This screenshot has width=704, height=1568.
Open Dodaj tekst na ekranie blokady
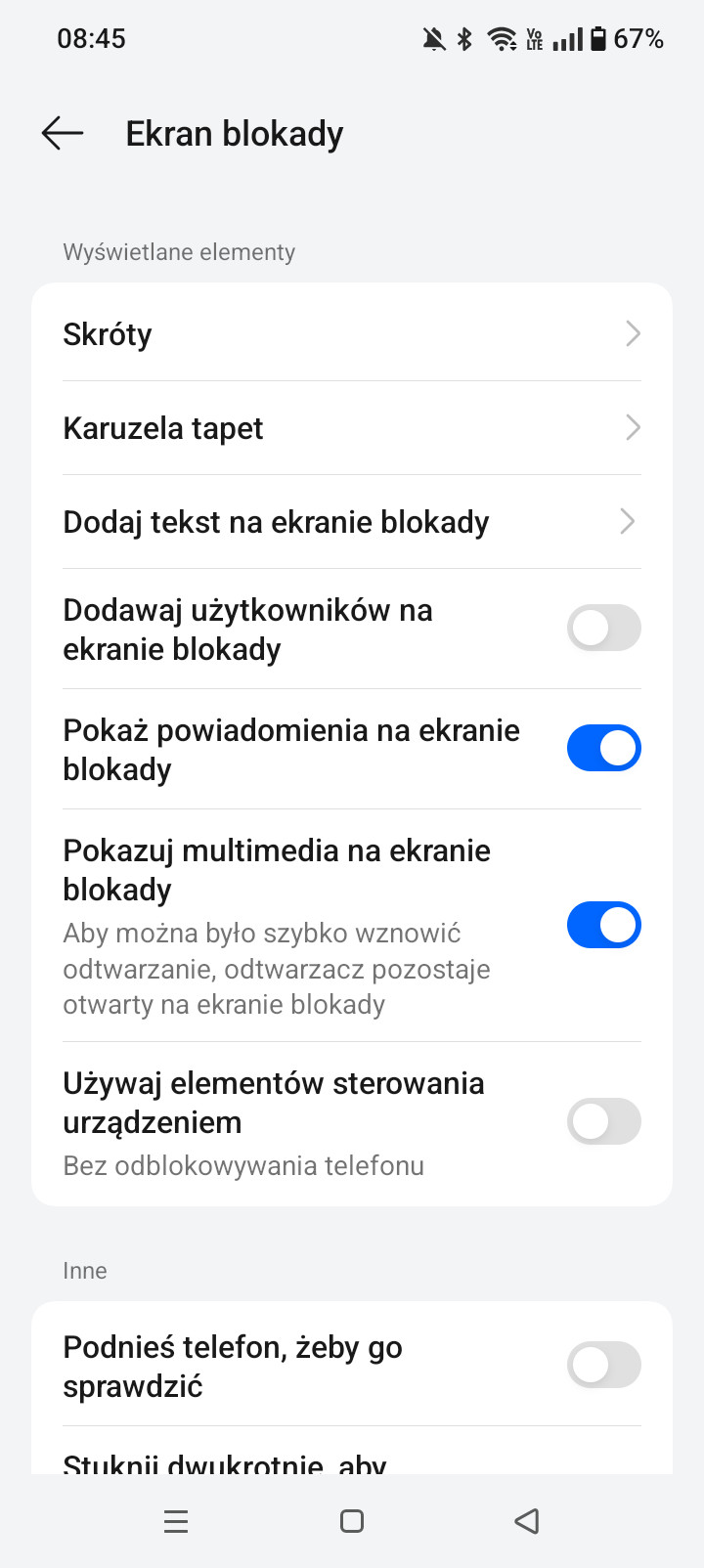tap(352, 522)
